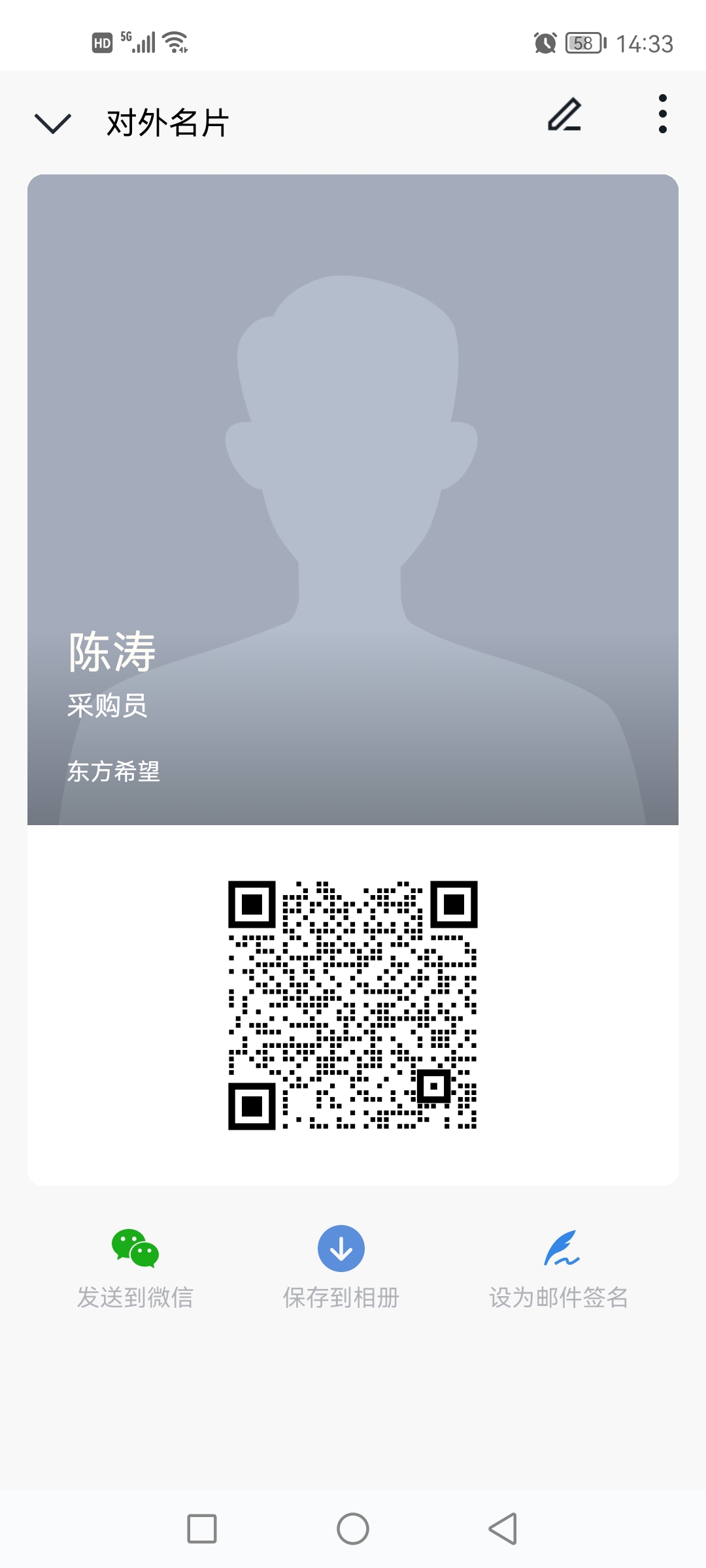The height and width of the screenshot is (1568, 706).
Task: Tap the battery level indicator
Action: [584, 42]
